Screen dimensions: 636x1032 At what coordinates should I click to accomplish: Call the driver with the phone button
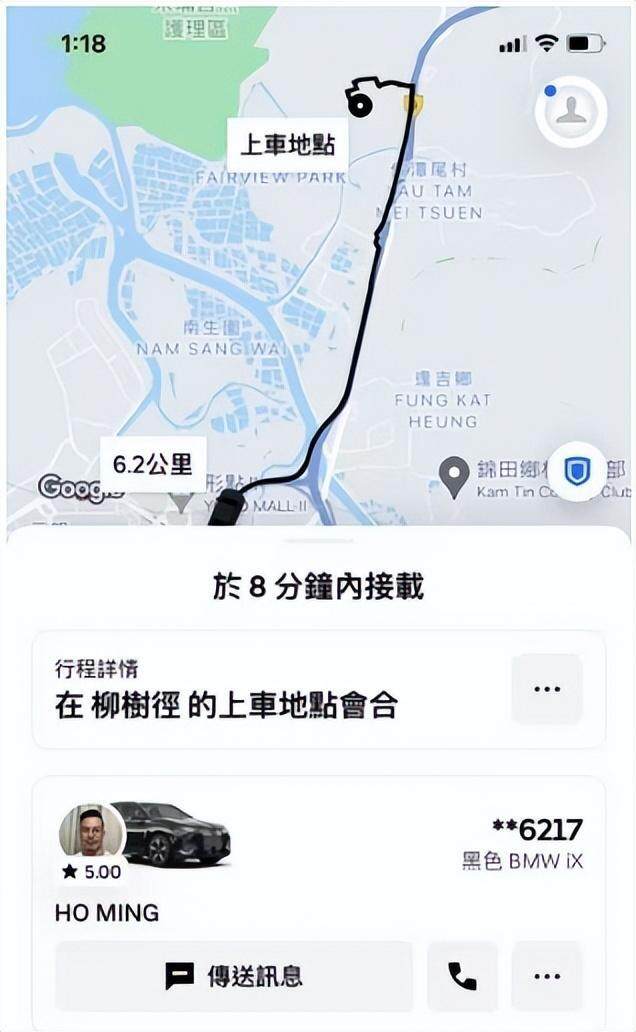(462, 975)
